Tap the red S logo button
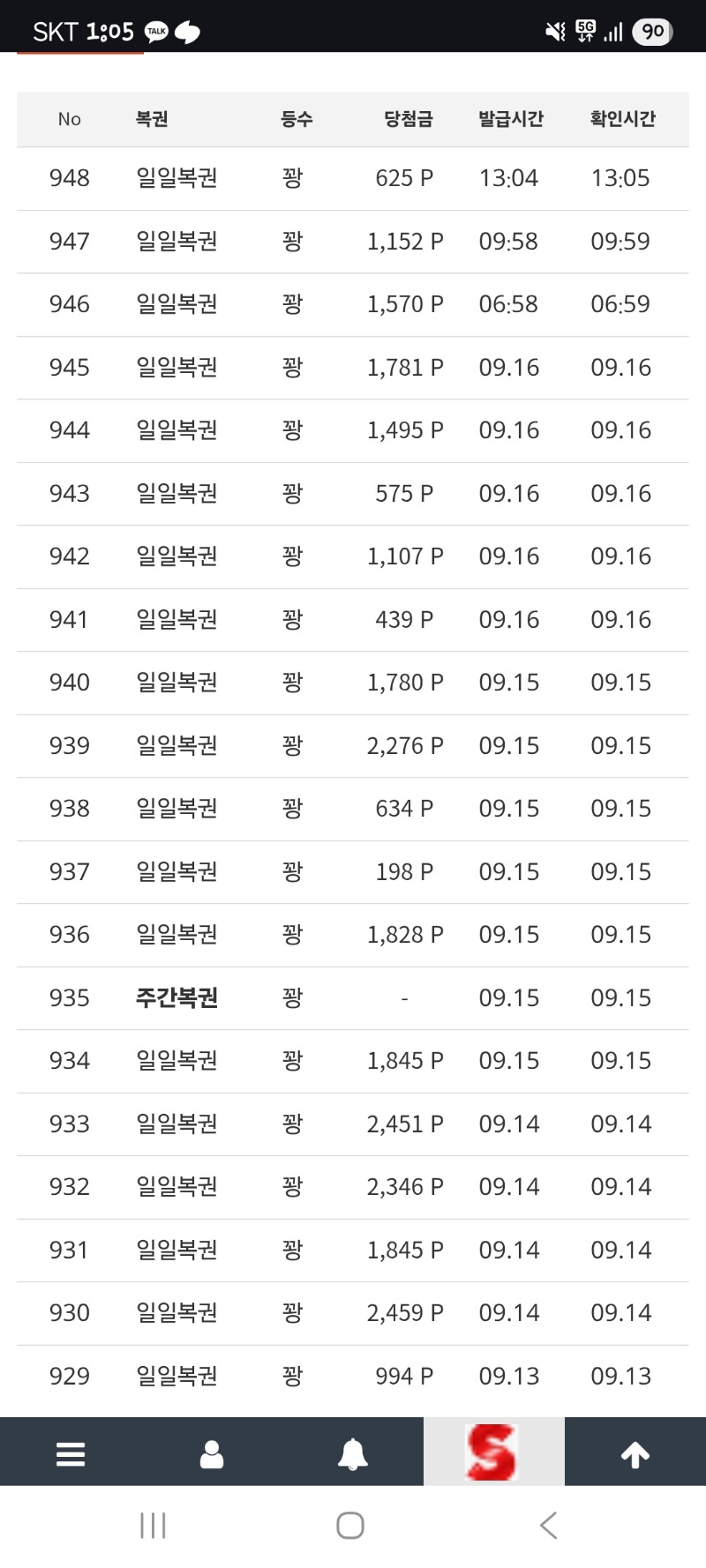Screen dimensions: 706x1568 click(x=492, y=1452)
